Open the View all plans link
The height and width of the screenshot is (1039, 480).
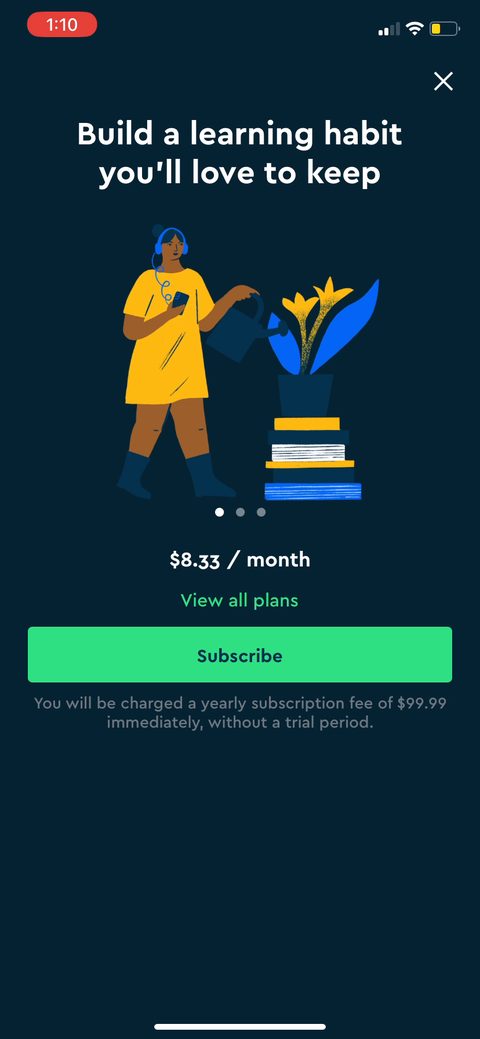(239, 600)
